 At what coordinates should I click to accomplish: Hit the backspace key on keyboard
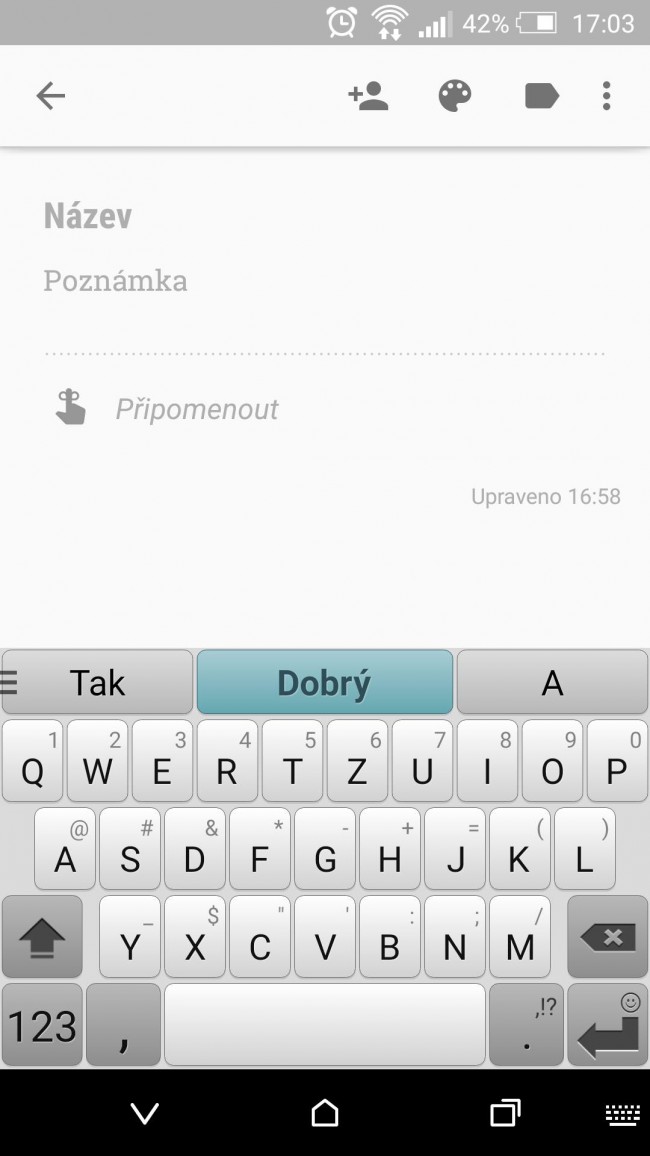tap(607, 937)
